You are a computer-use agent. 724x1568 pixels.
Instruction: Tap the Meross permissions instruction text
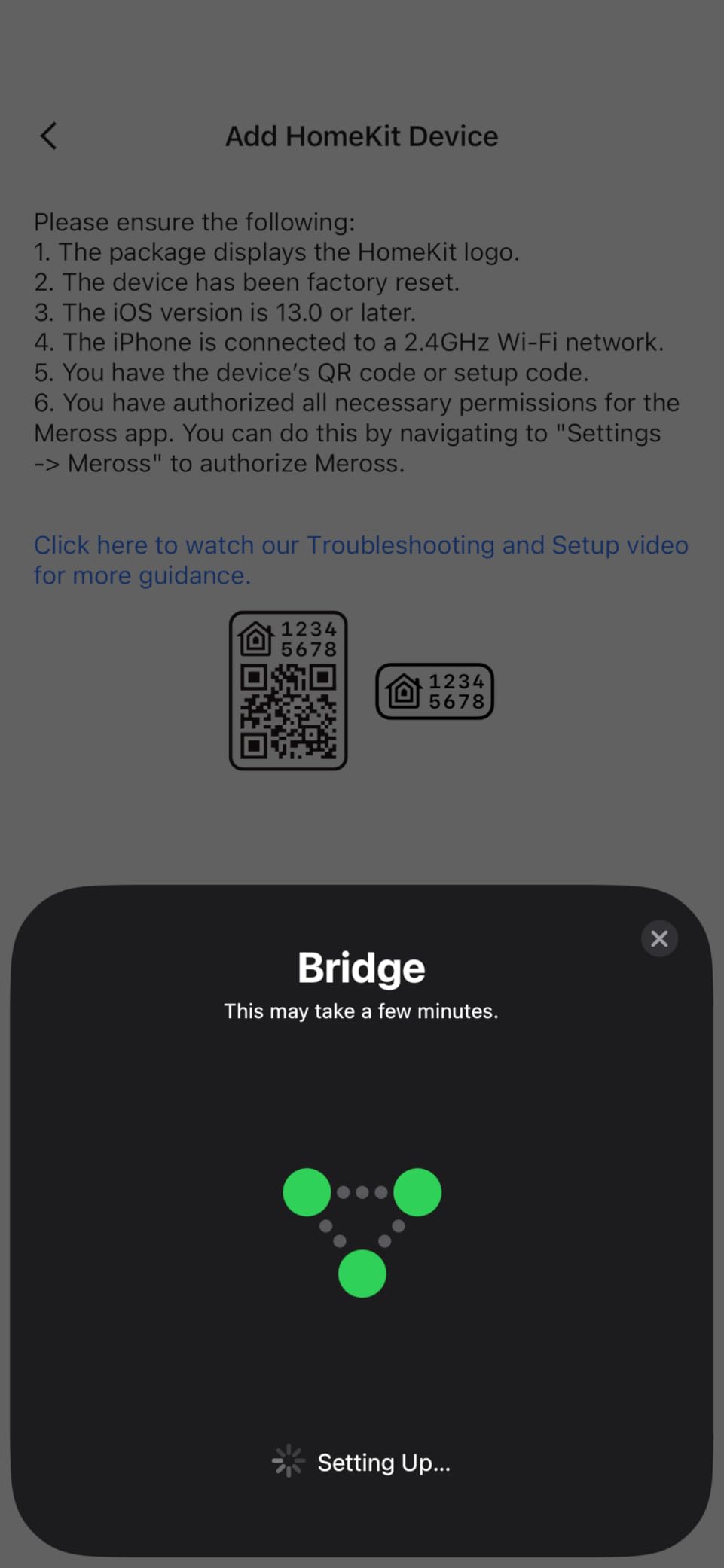[x=356, y=433]
